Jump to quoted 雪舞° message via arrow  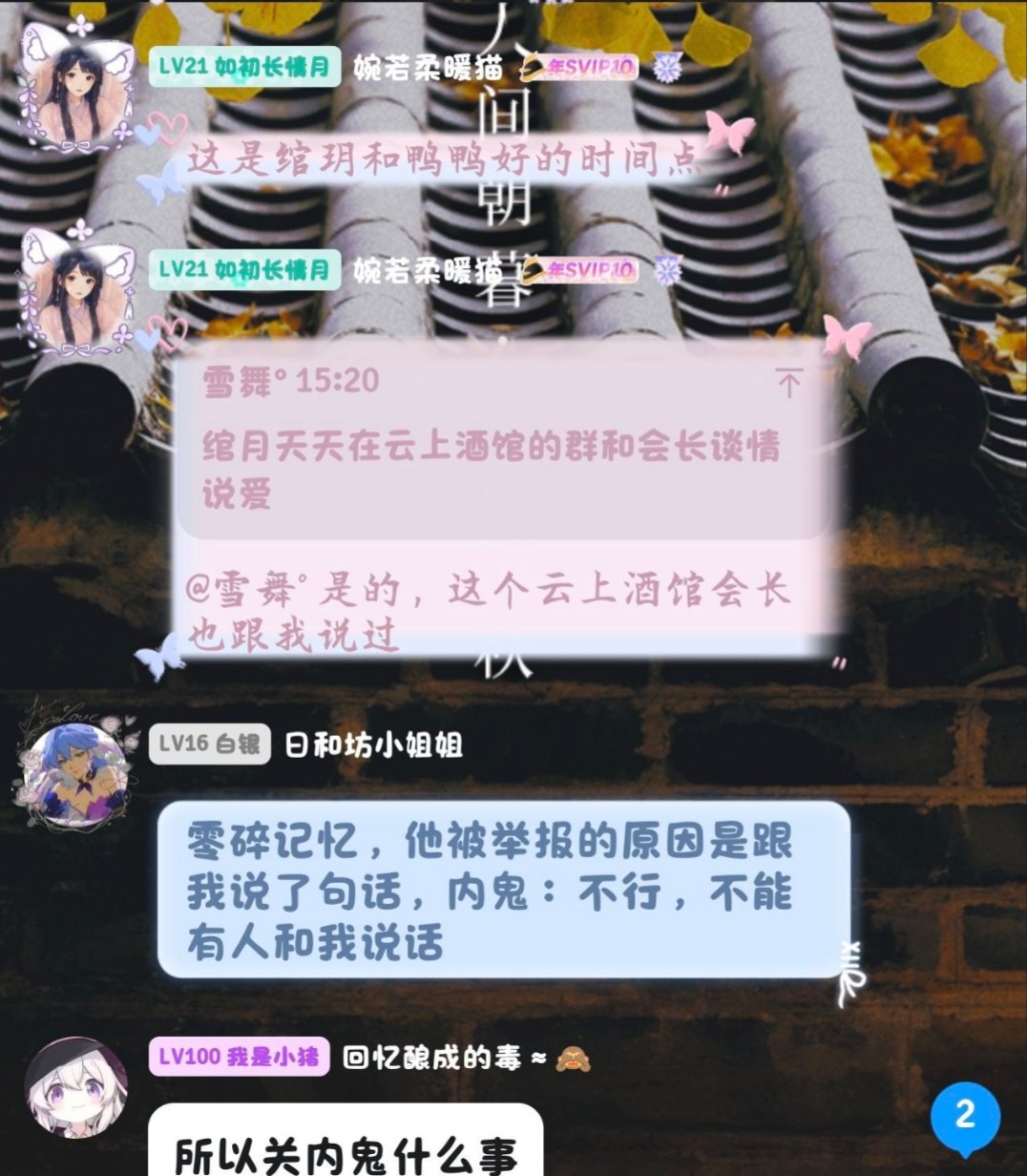788,383
